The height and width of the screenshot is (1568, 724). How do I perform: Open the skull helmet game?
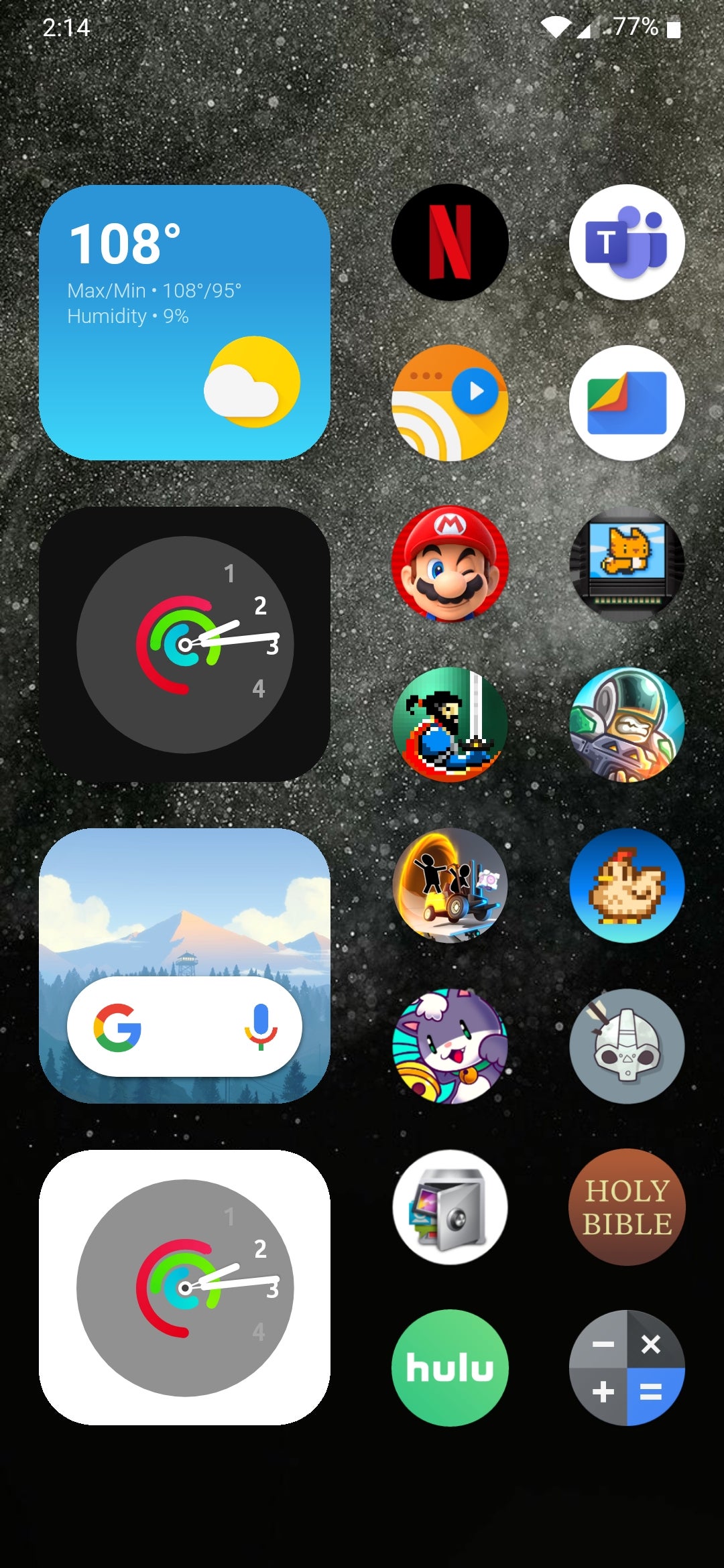[627, 1046]
